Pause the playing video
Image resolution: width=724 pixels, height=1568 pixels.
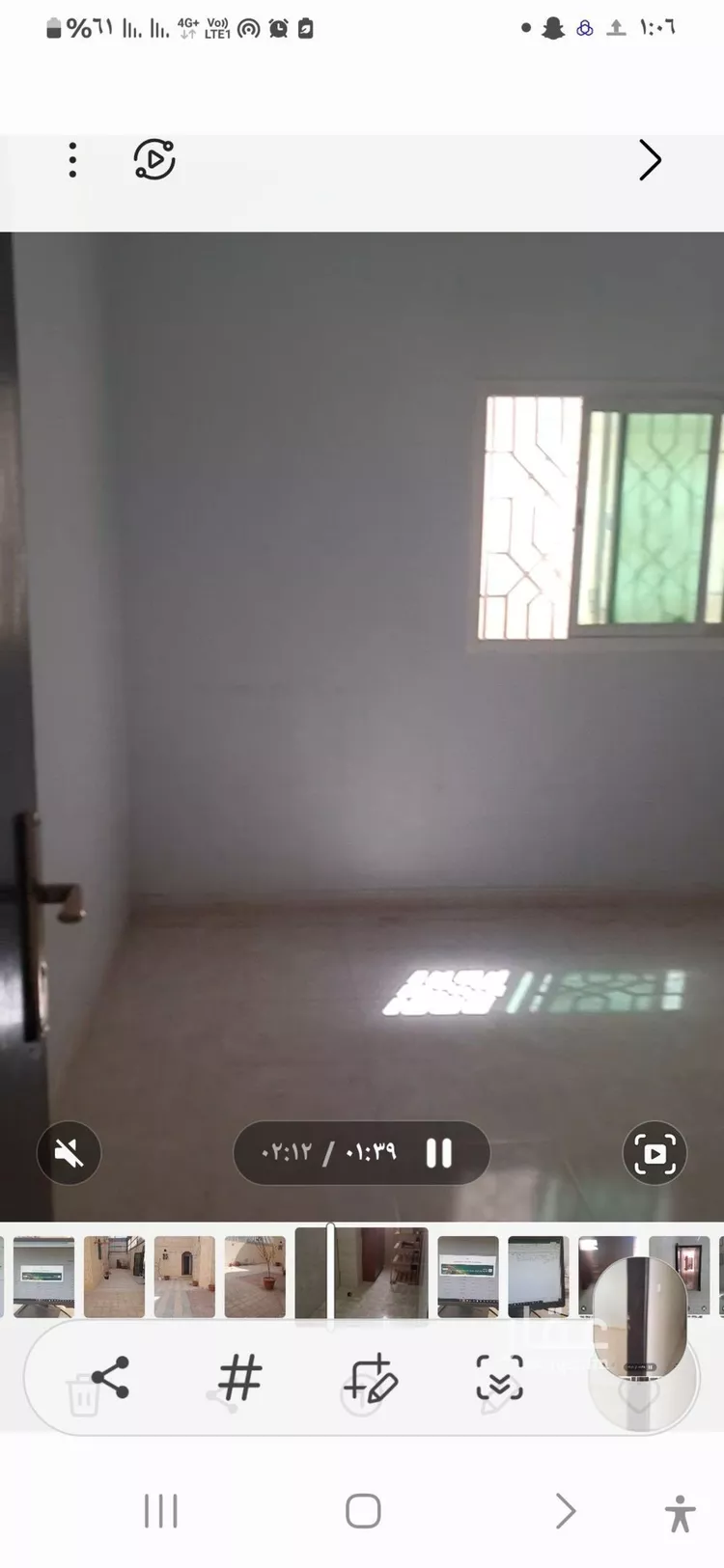pyautogui.click(x=439, y=1153)
